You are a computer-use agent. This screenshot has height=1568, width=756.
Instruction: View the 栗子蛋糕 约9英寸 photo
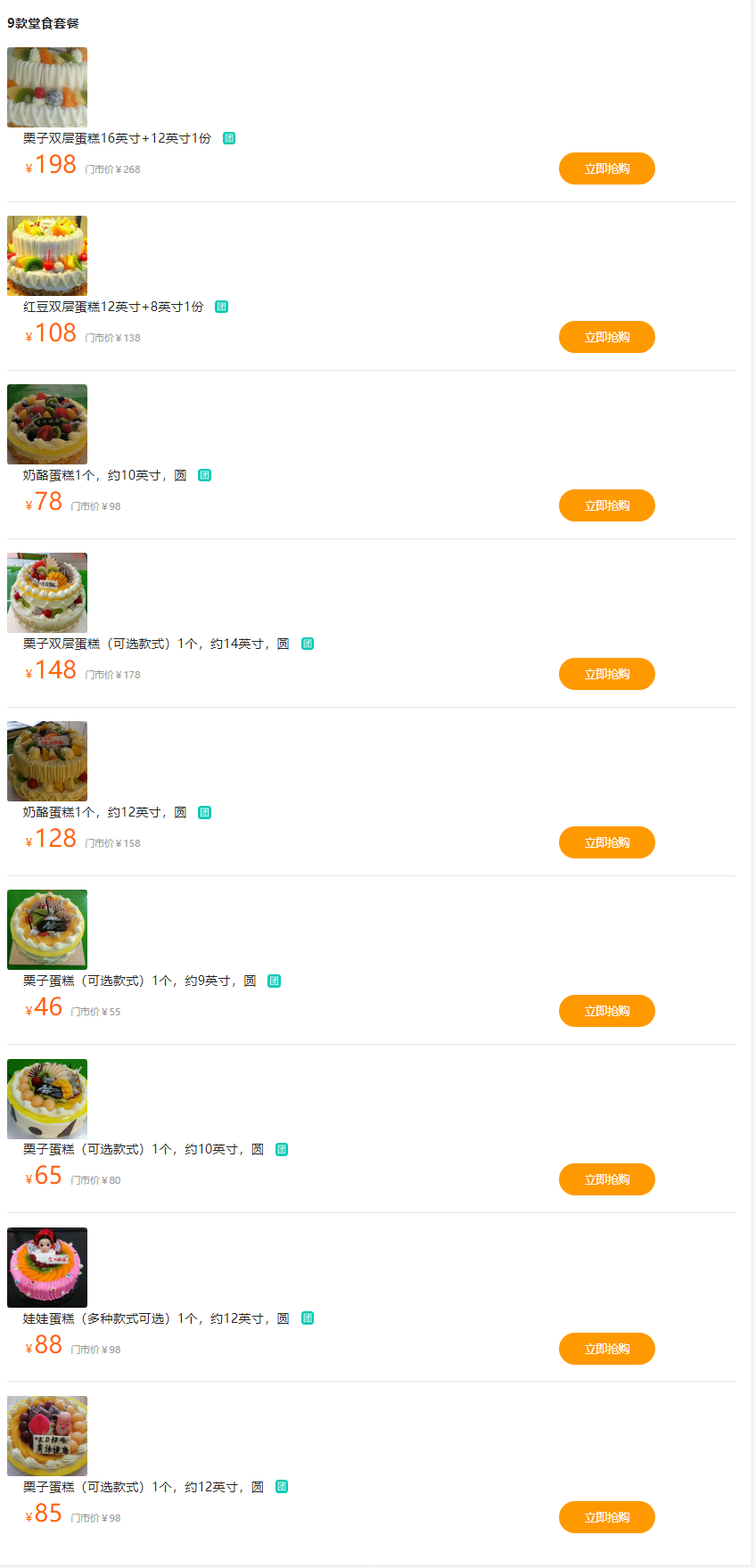[47, 930]
